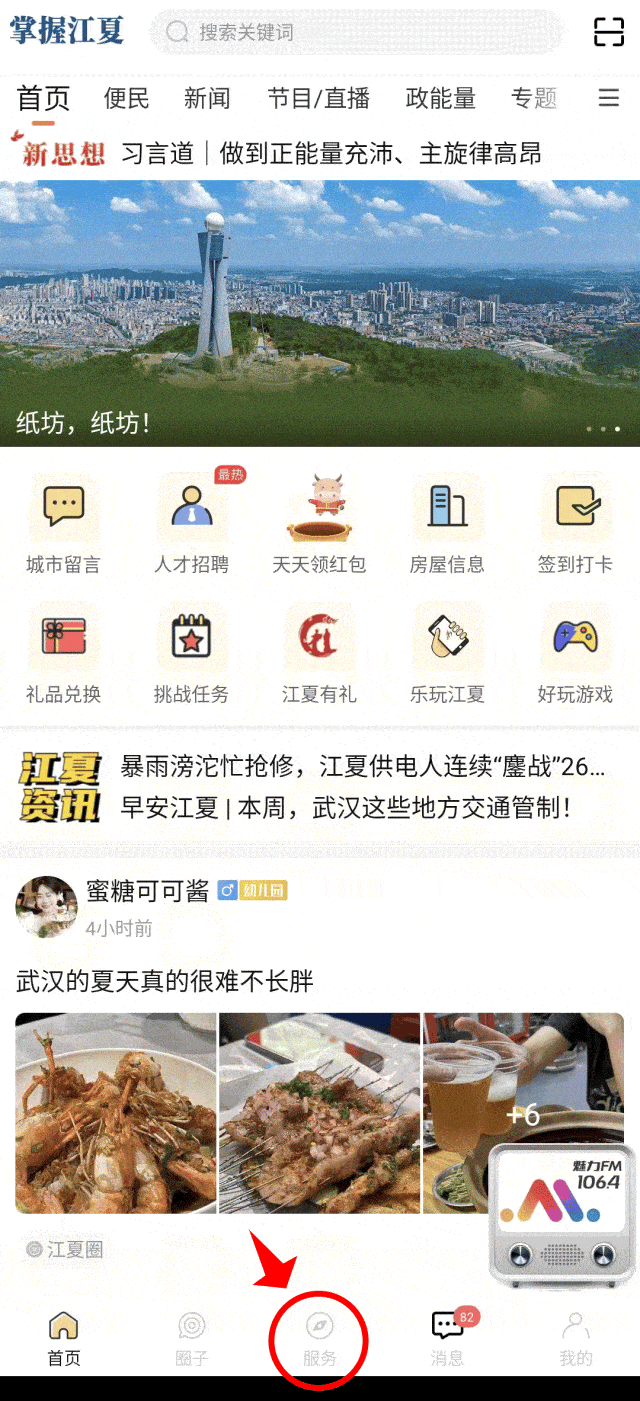
Task: Open 城市留言
Action: pos(63,525)
